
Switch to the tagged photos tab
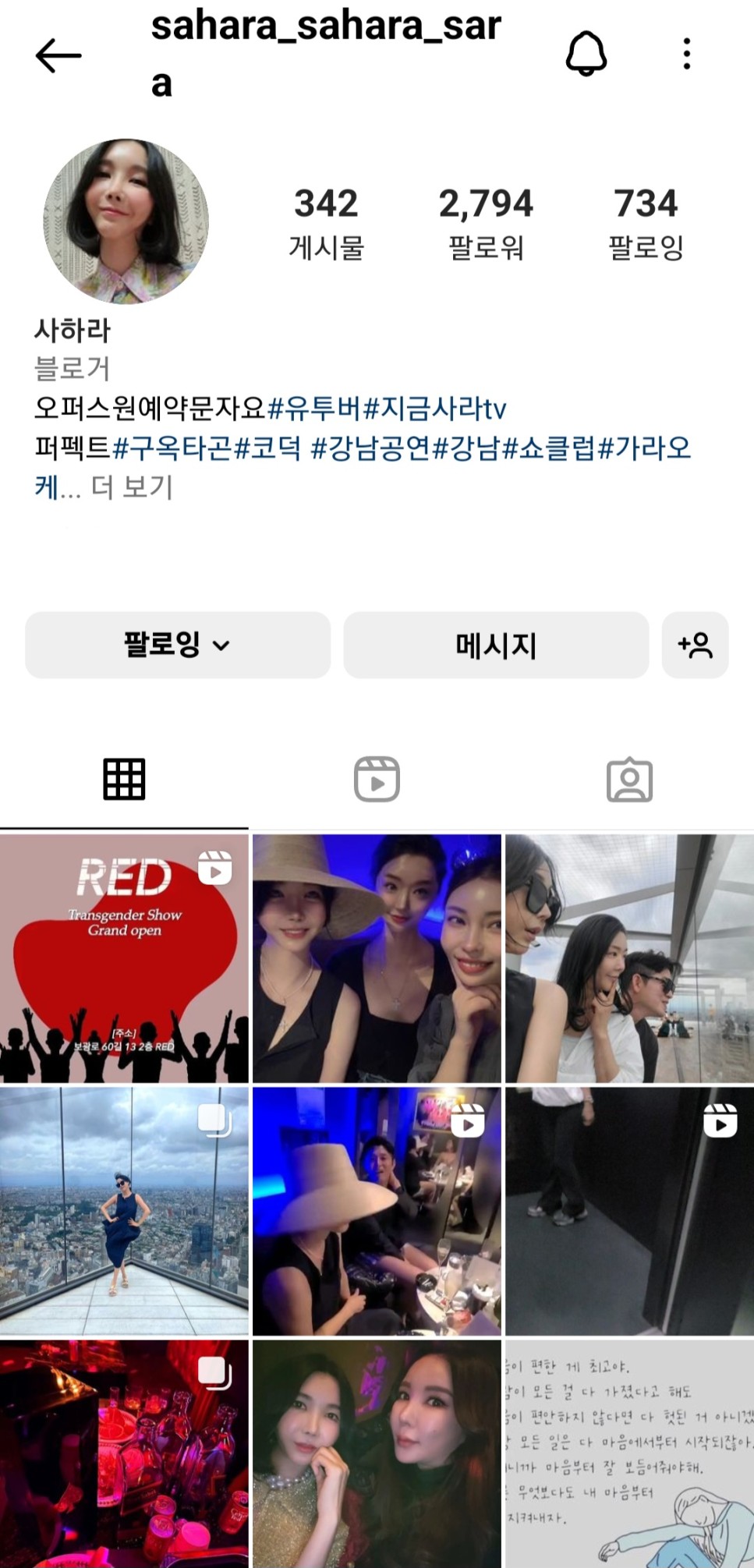628,779
